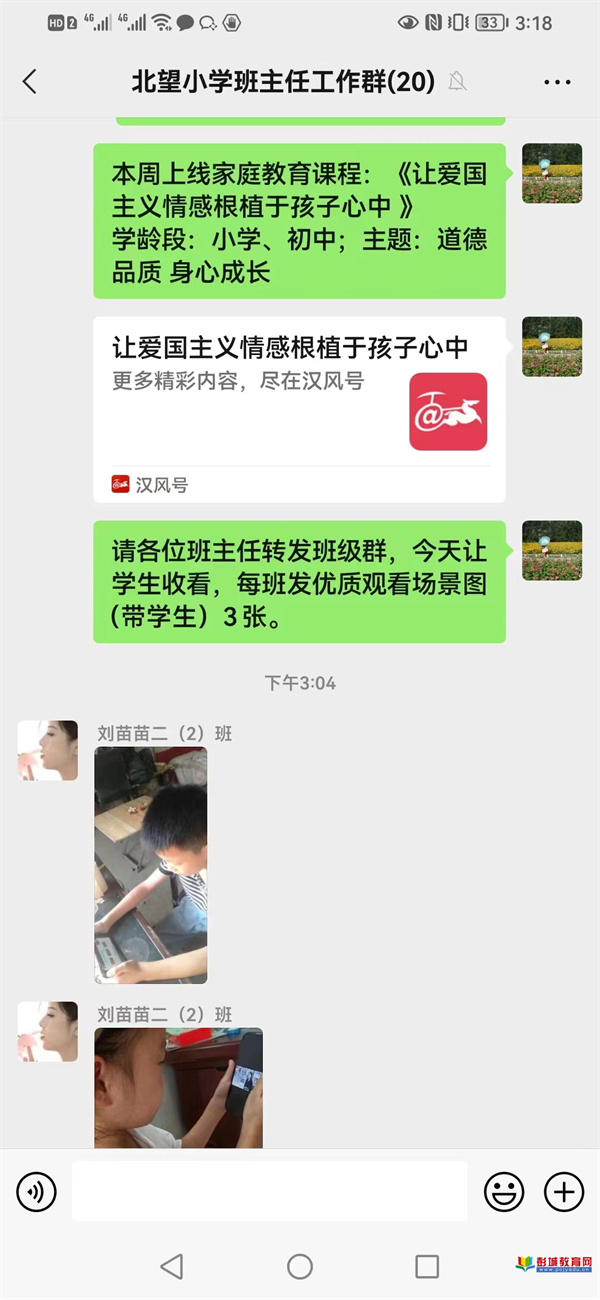Open sender avatar next to 请各位班主任转发 message
The width and height of the screenshot is (600, 1300).
point(552,550)
